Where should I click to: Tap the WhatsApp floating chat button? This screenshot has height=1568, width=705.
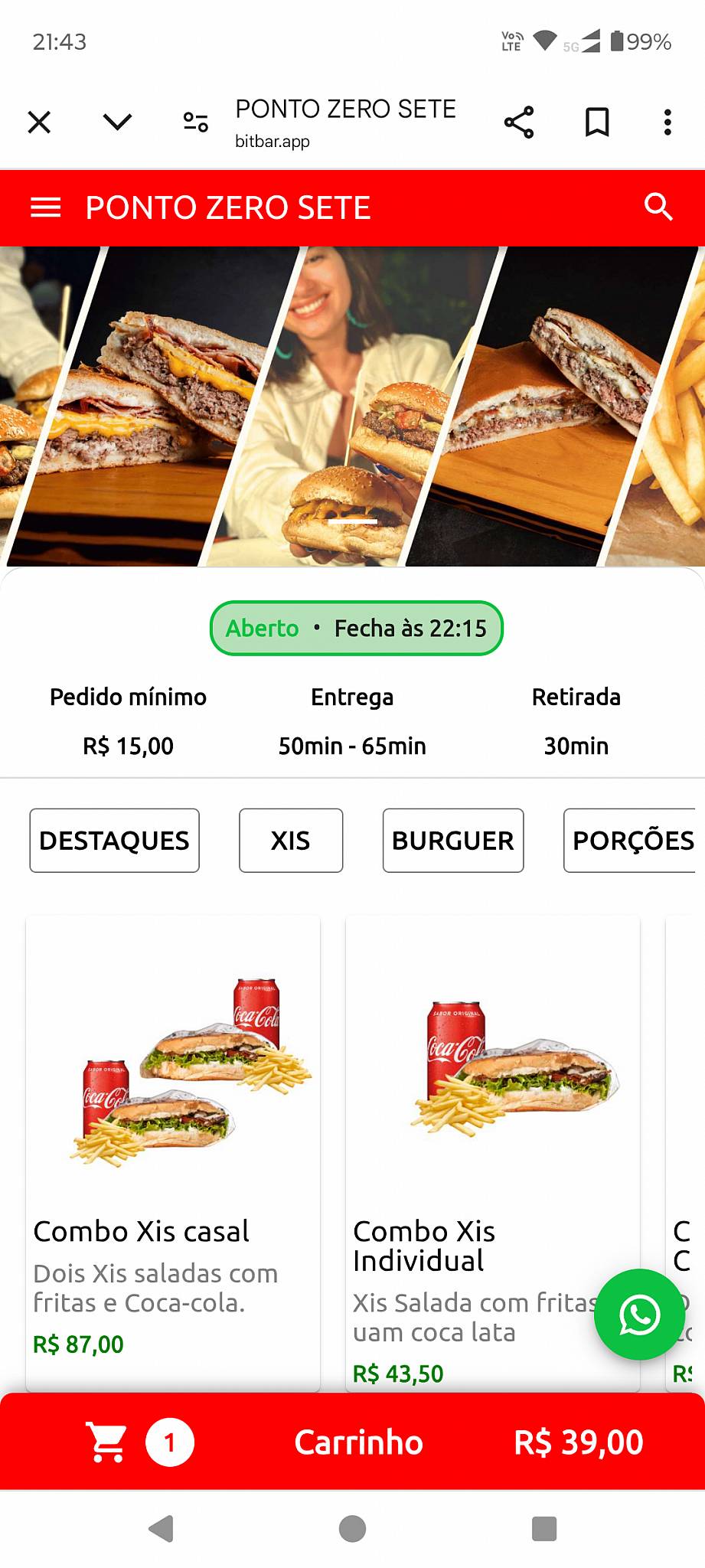pos(639,1315)
